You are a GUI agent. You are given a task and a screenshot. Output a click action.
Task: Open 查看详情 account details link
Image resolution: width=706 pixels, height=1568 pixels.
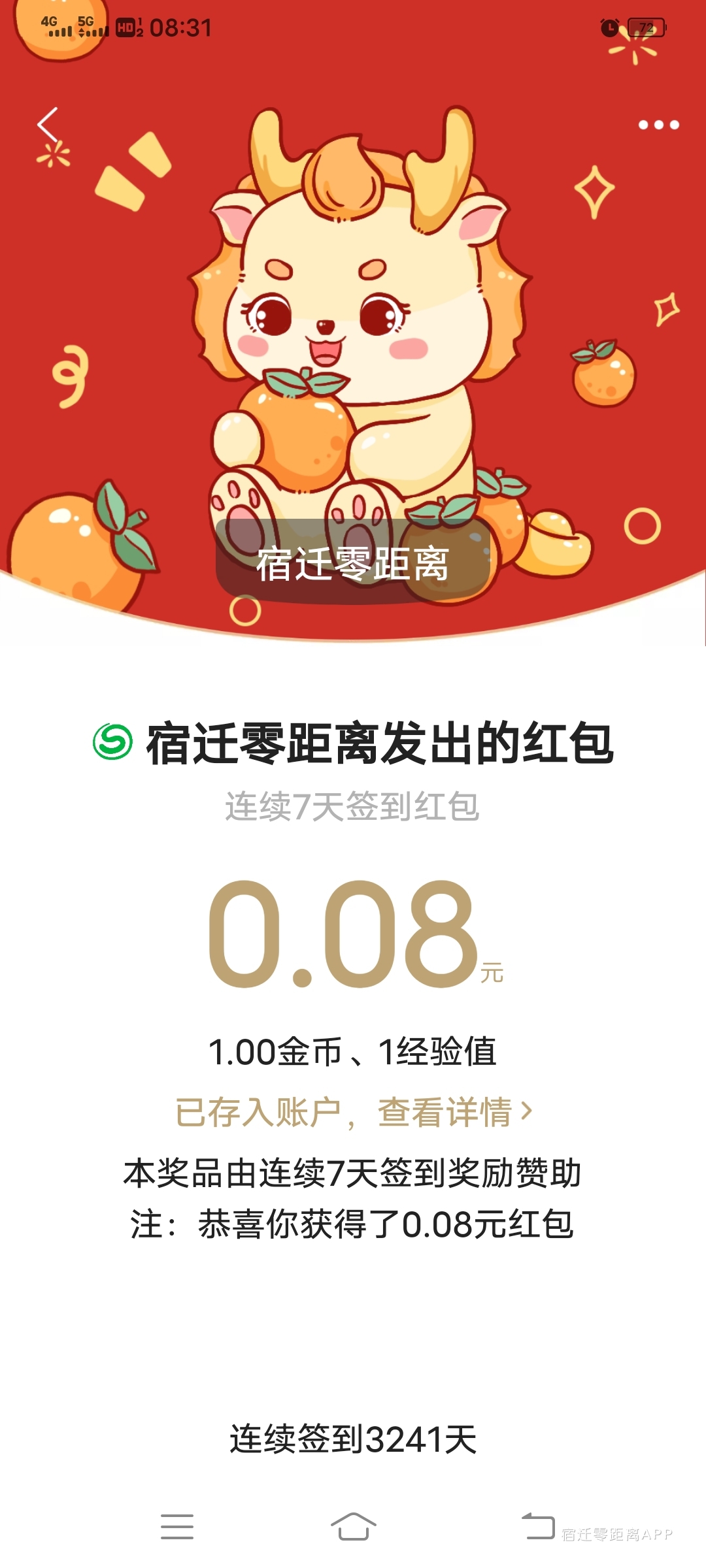455,1112
